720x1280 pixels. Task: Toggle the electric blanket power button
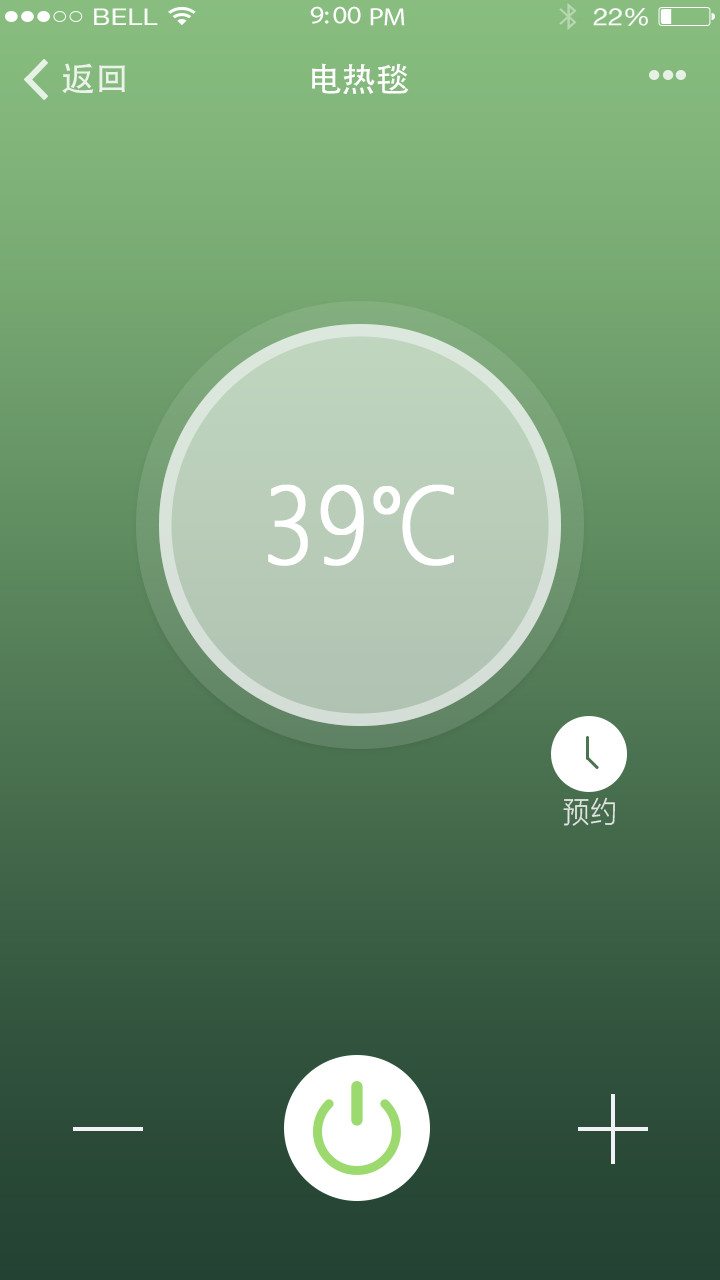coord(357,1128)
